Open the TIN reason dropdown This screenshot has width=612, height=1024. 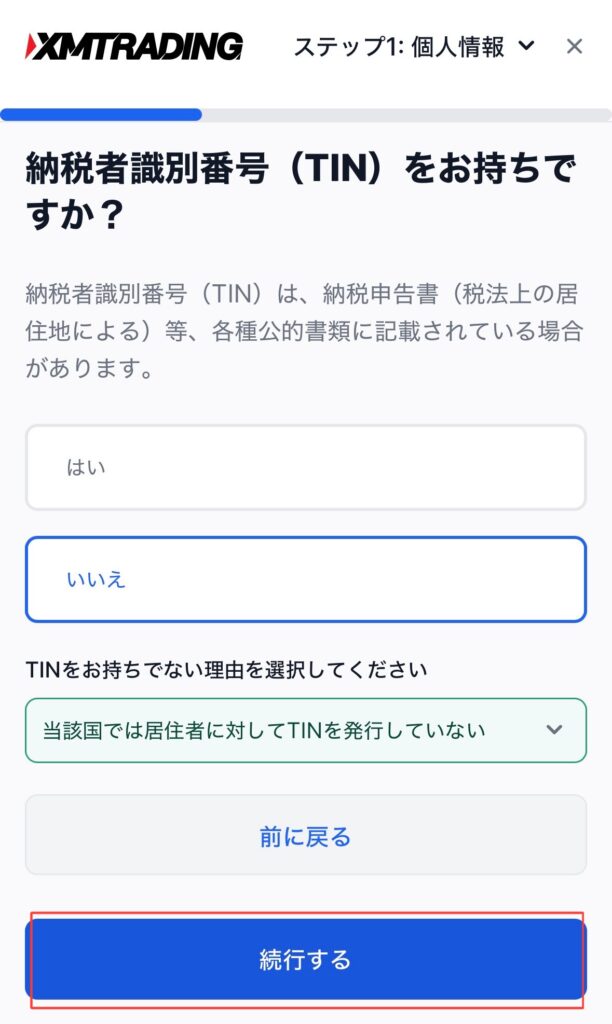tap(306, 730)
